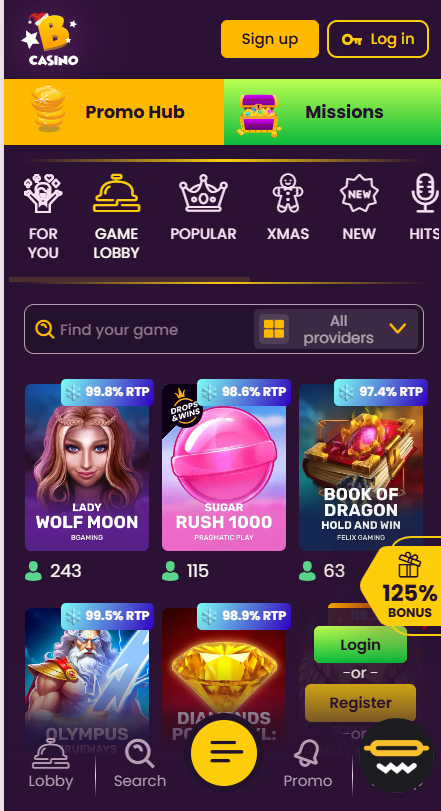This screenshot has width=441, height=811.
Task: Go to the Promo tab
Action: tap(308, 763)
